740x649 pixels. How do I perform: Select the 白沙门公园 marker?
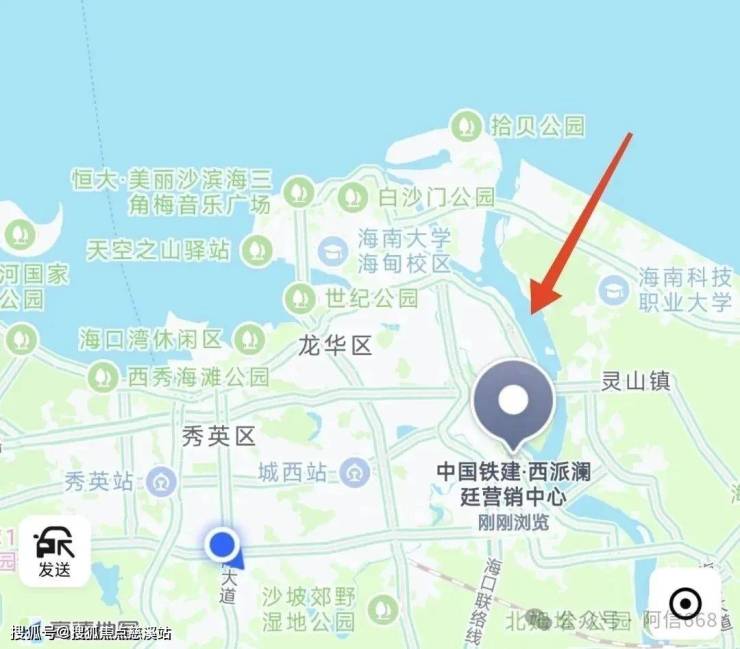click(x=352, y=196)
